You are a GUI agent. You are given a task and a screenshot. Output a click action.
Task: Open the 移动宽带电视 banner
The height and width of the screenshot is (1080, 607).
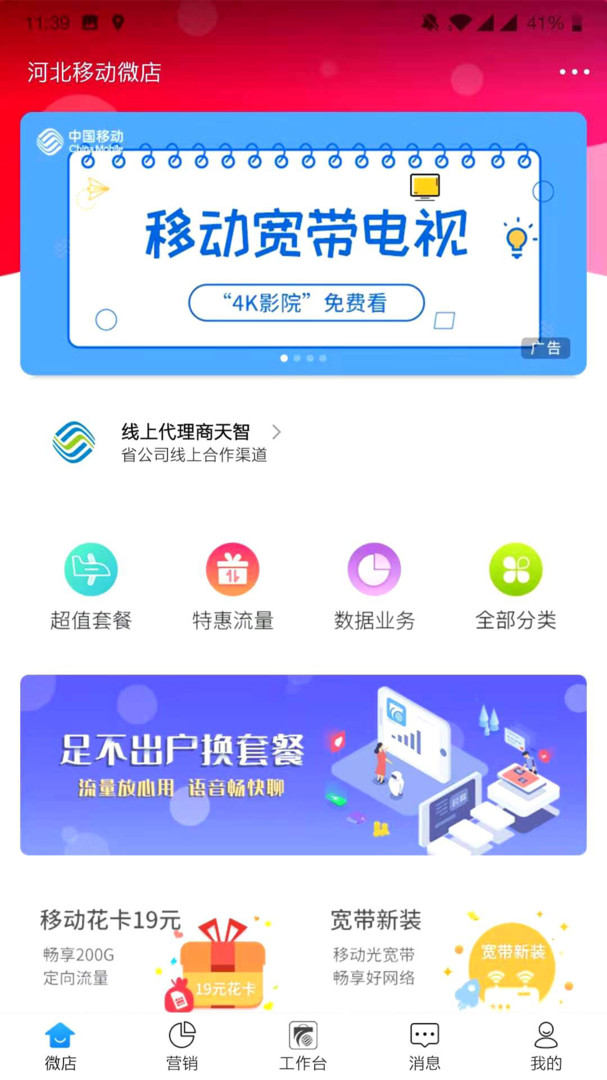pos(303,243)
